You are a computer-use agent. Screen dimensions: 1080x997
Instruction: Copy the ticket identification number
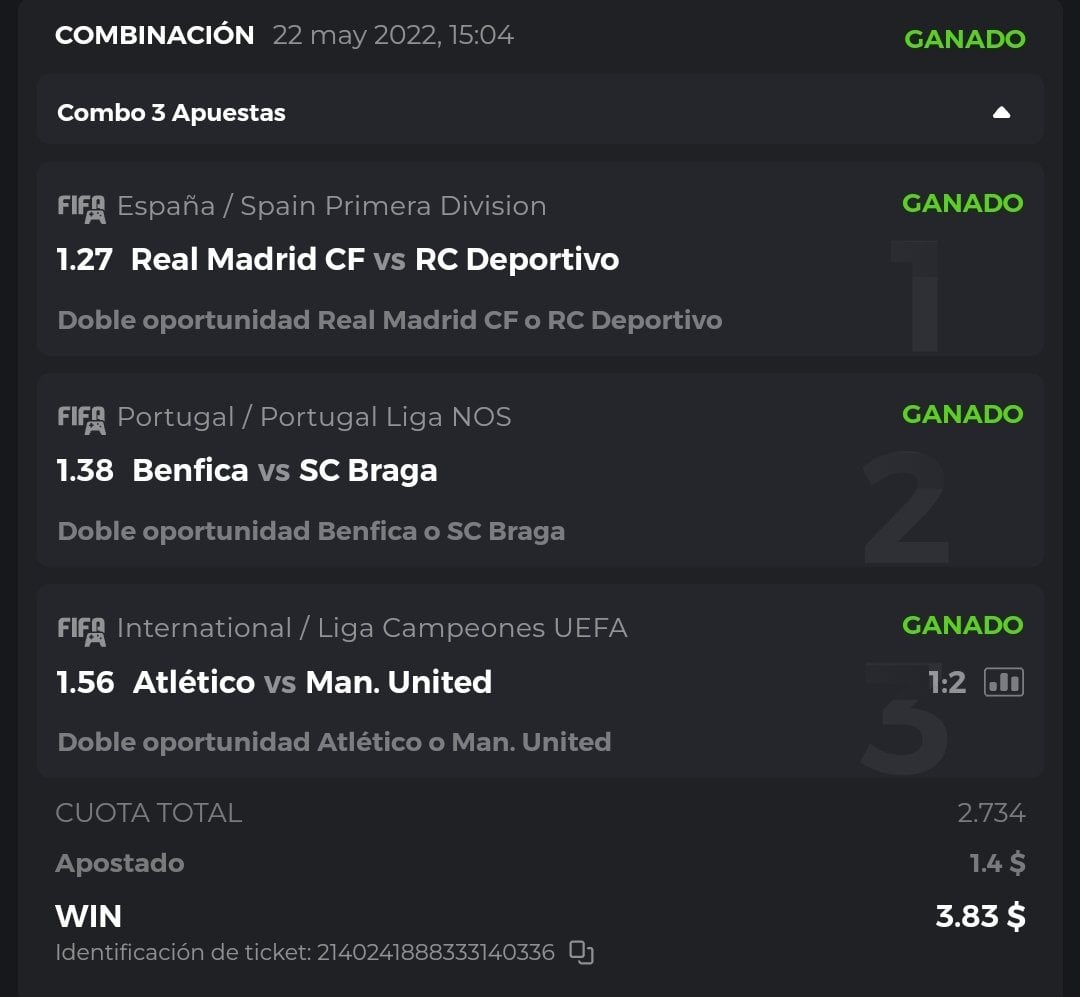[581, 952]
